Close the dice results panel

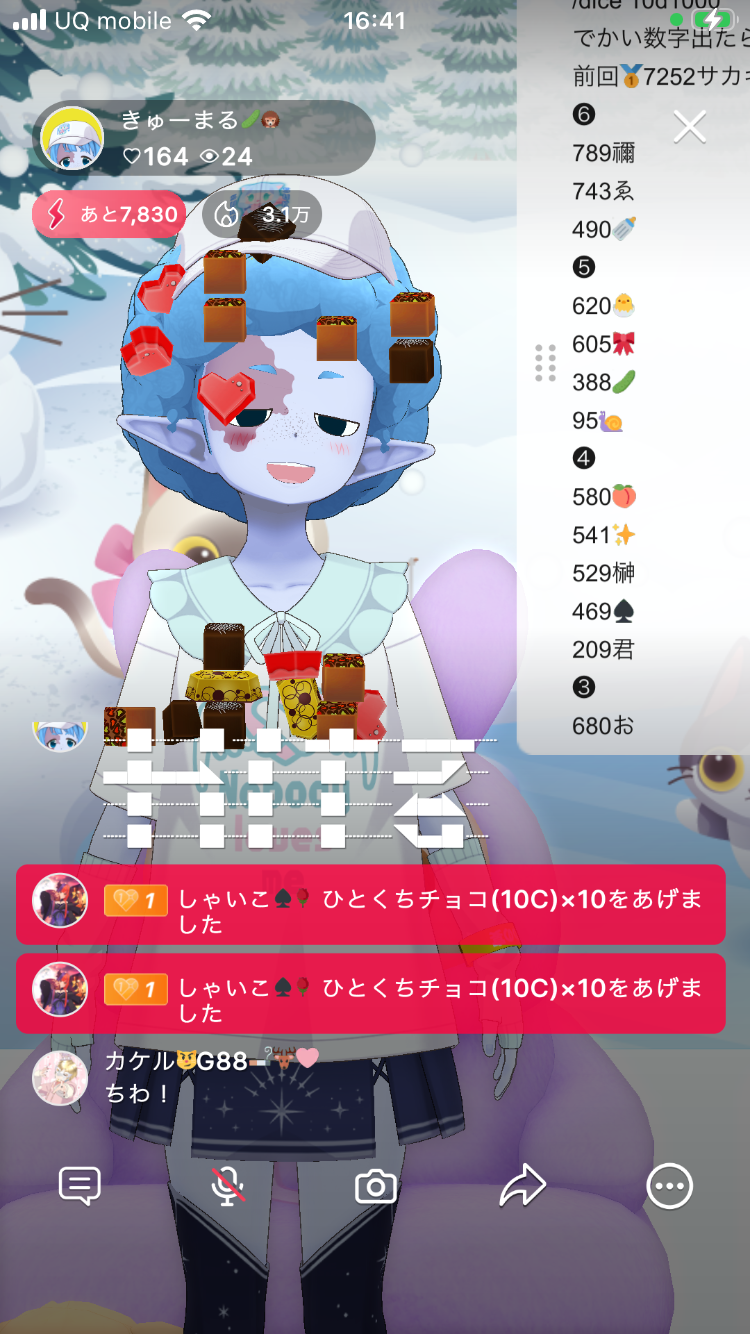coord(690,127)
